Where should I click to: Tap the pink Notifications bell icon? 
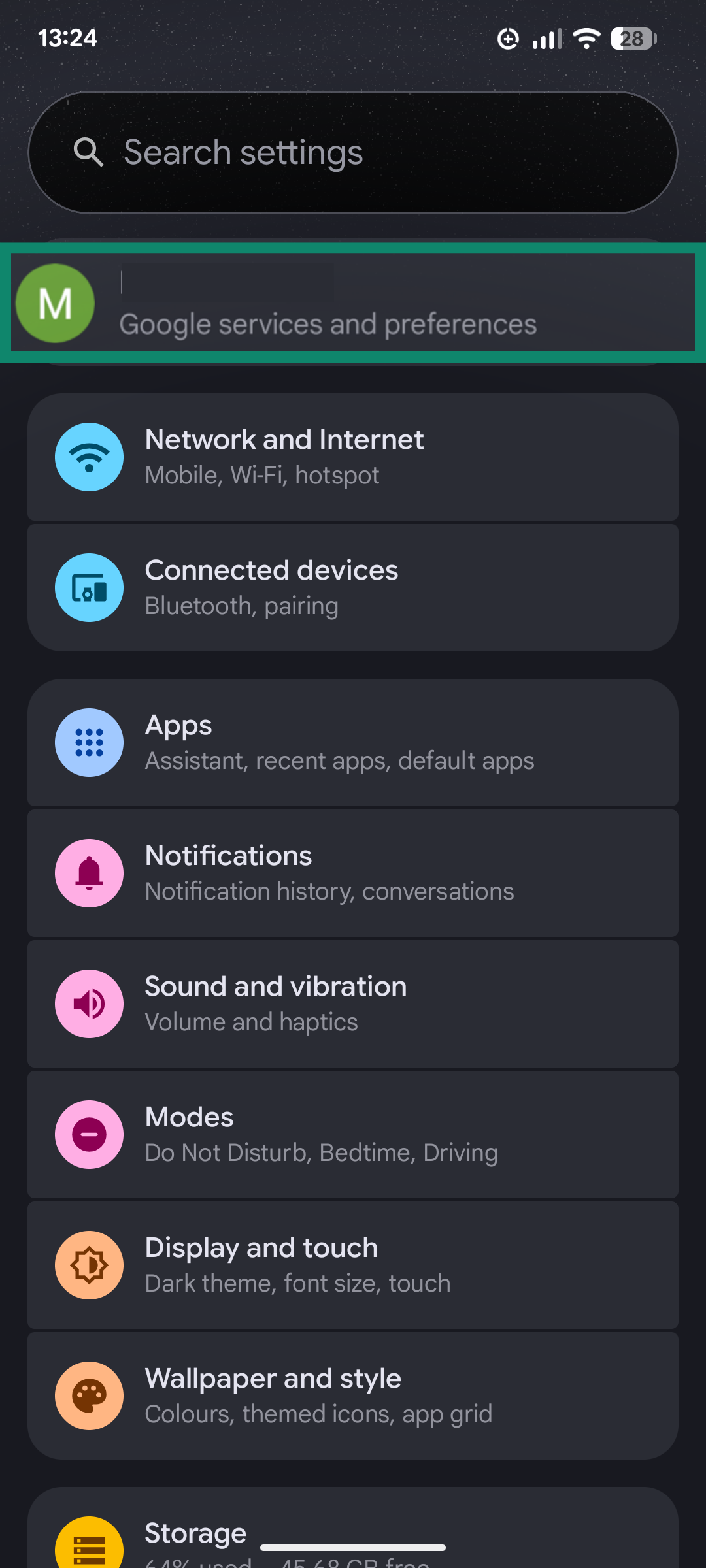(x=90, y=873)
